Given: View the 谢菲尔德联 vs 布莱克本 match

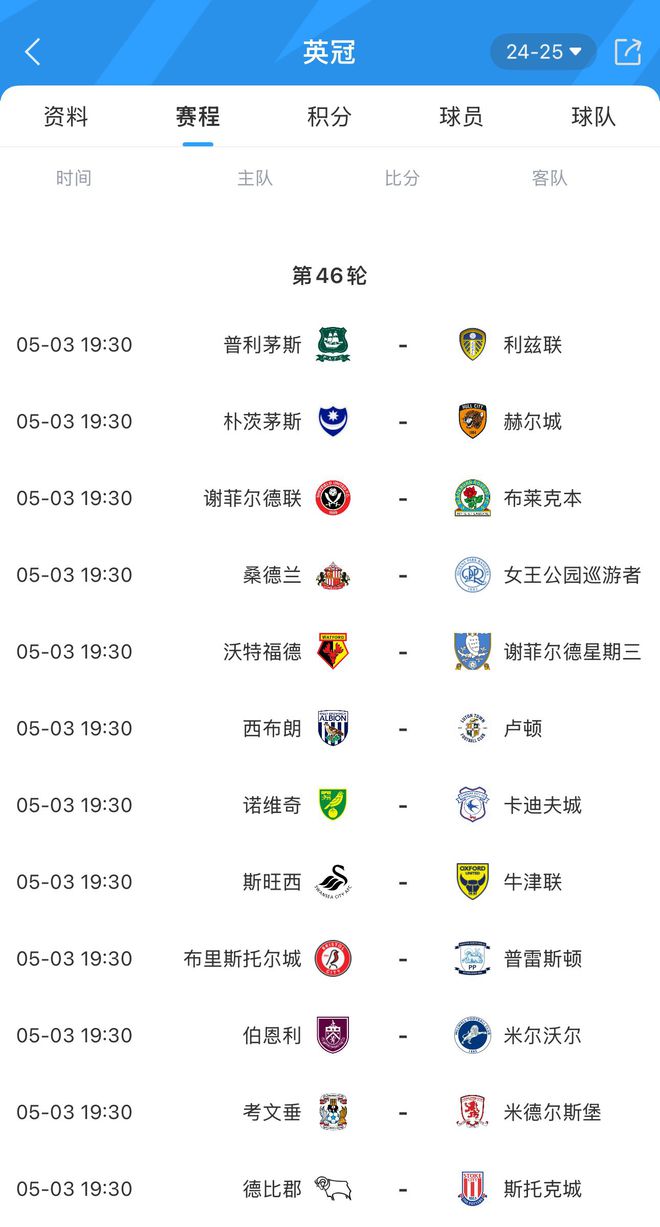Looking at the screenshot, I should [x=330, y=498].
